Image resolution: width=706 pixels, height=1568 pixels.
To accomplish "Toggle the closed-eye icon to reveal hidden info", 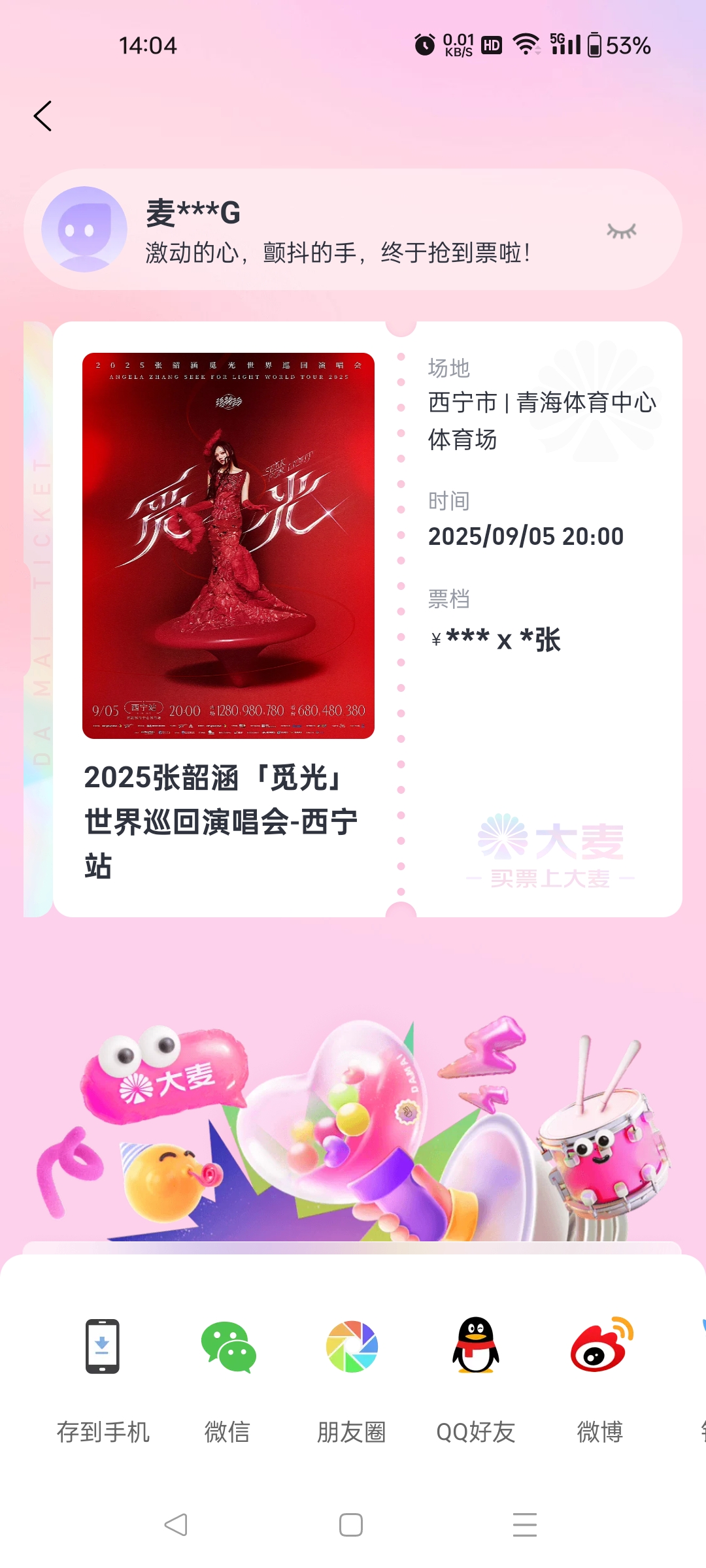I will click(621, 231).
